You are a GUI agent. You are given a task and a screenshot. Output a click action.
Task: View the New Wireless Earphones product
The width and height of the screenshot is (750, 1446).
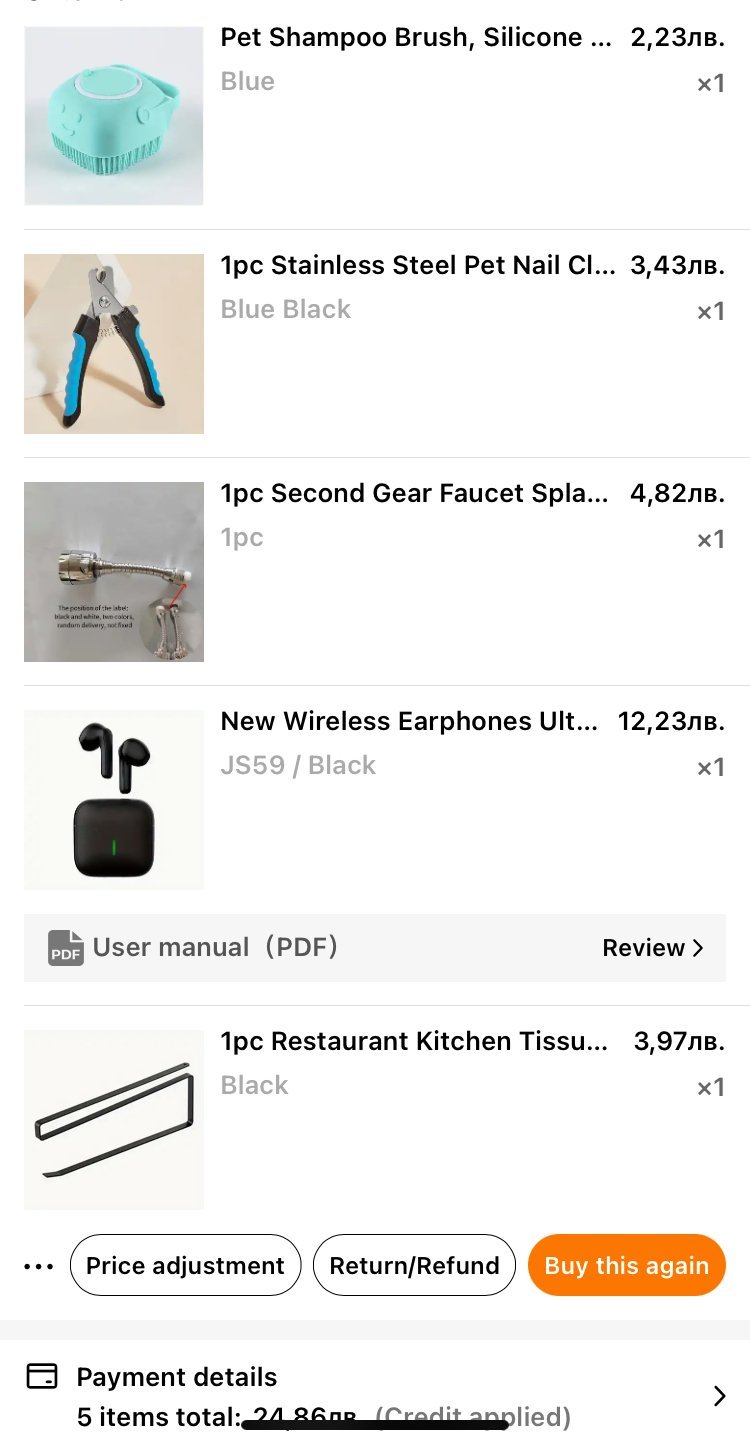pyautogui.click(x=409, y=722)
